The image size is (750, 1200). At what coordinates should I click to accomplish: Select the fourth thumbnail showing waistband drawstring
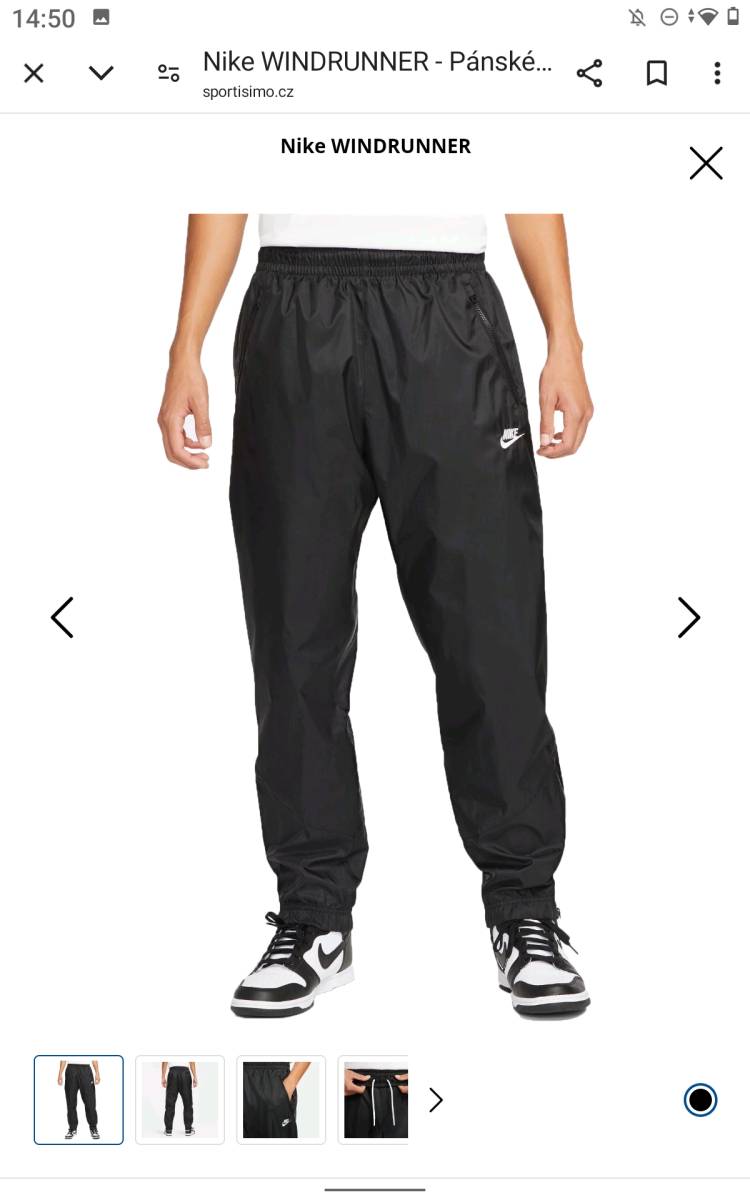[373, 1100]
